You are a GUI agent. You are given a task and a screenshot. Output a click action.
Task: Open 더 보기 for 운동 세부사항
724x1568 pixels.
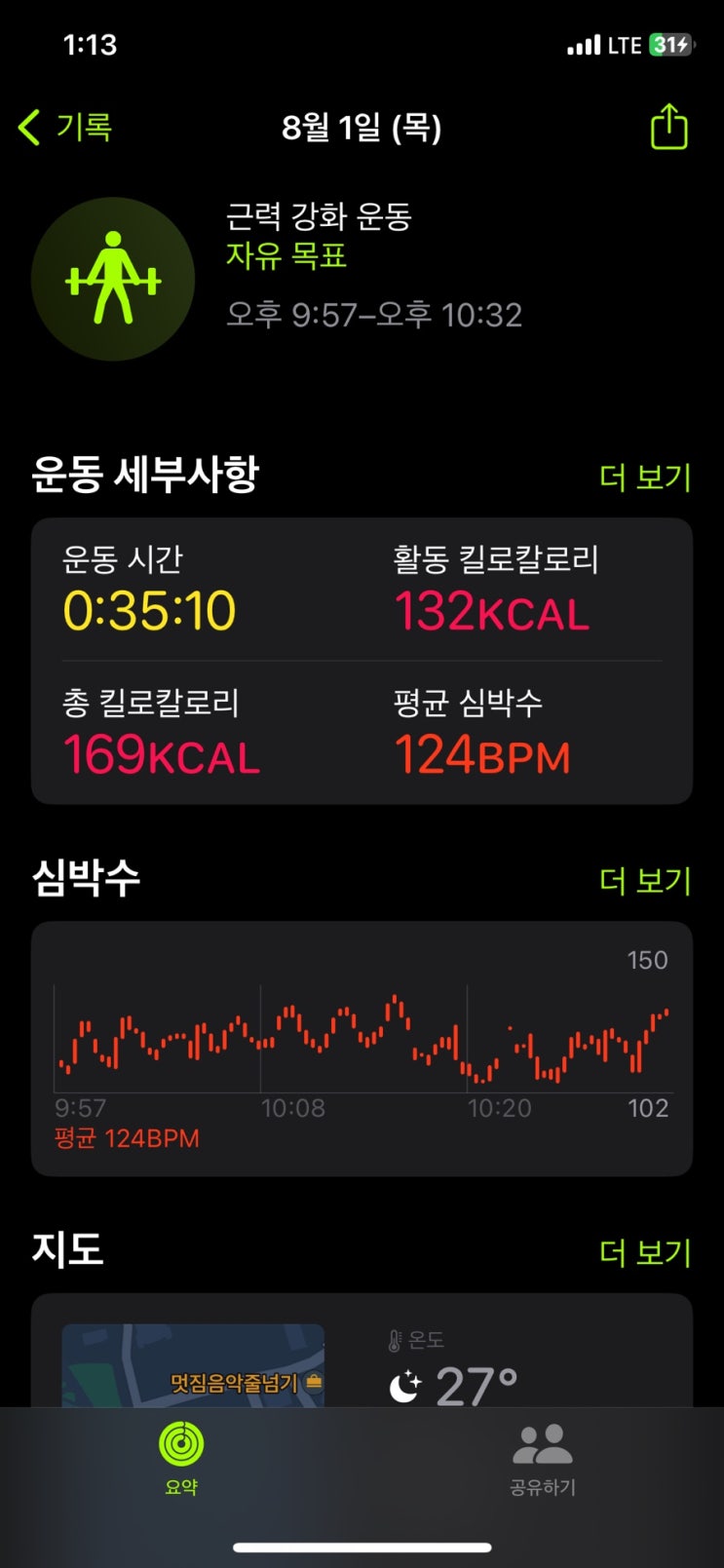(644, 478)
